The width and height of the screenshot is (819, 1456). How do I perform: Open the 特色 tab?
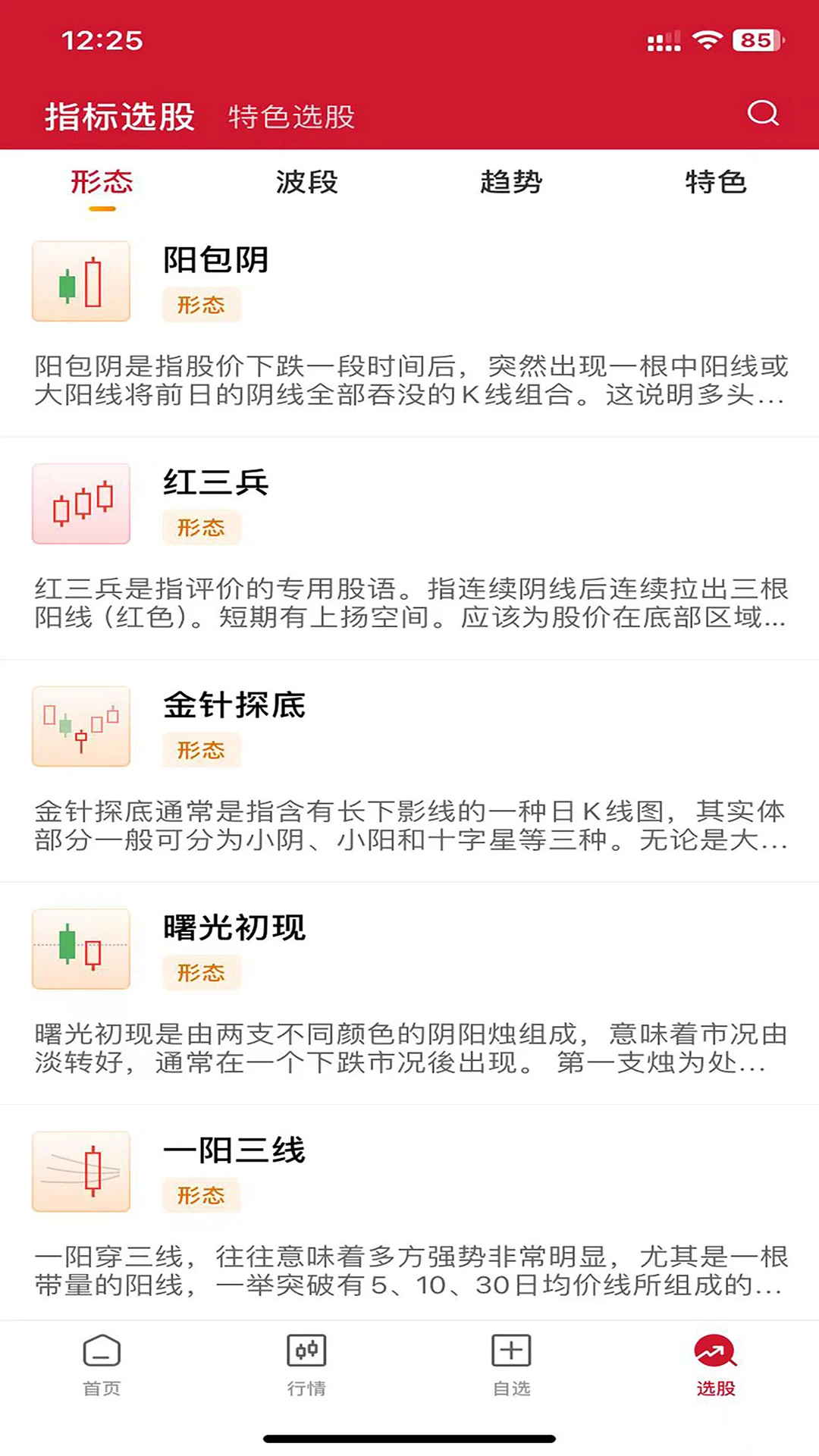[716, 182]
